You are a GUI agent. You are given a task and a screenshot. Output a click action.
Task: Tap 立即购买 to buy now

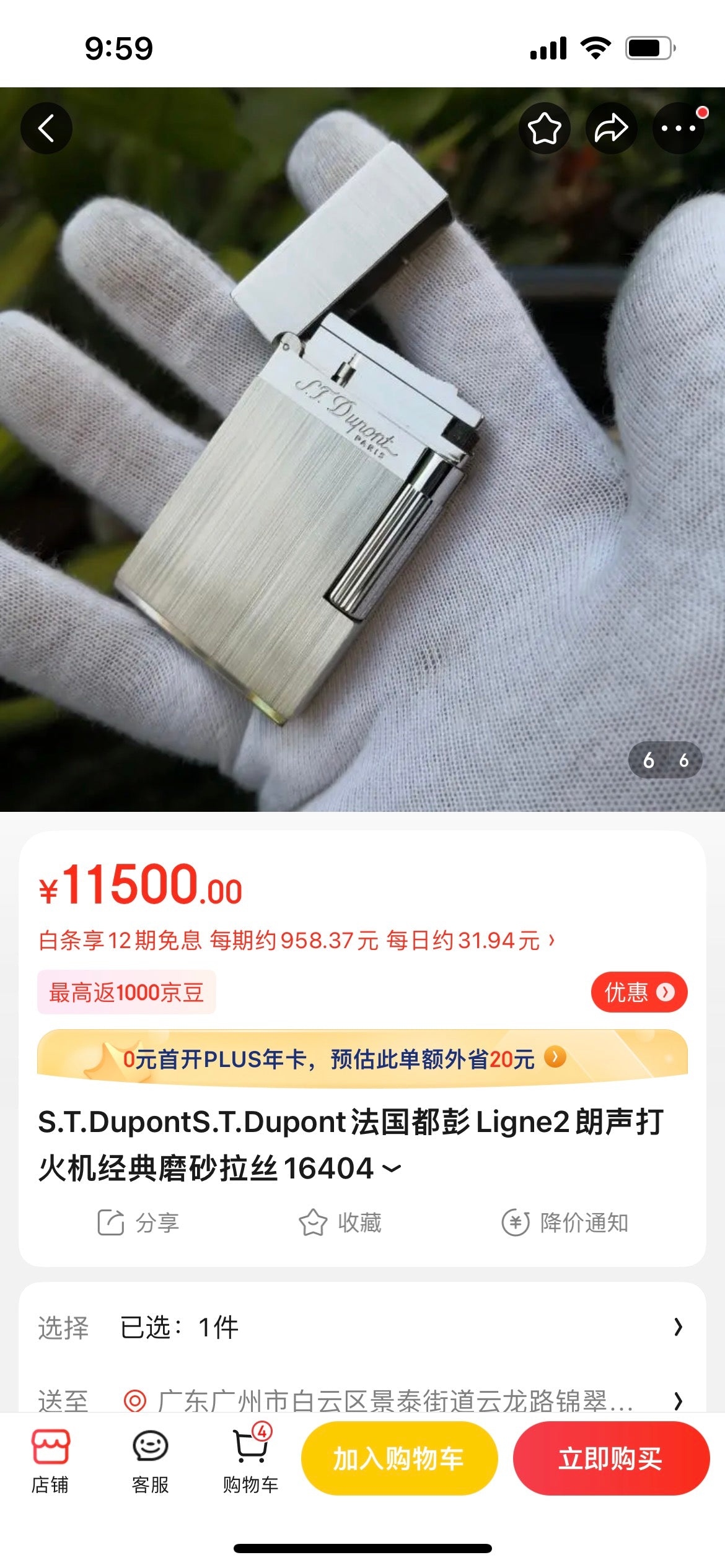point(610,1458)
